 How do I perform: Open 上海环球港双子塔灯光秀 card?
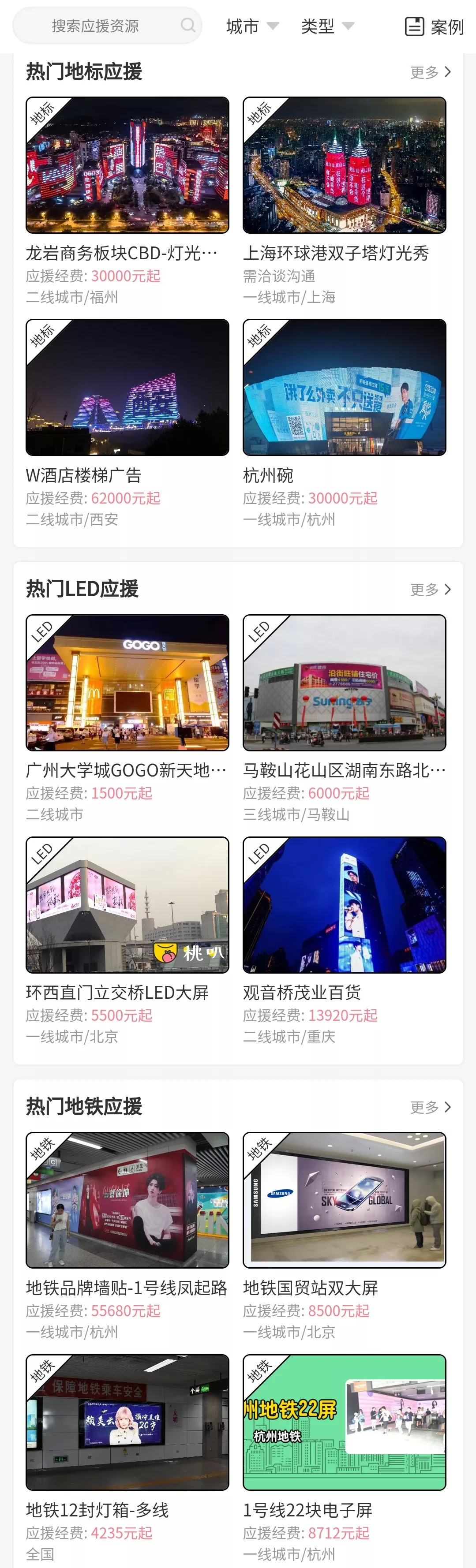[x=344, y=165]
